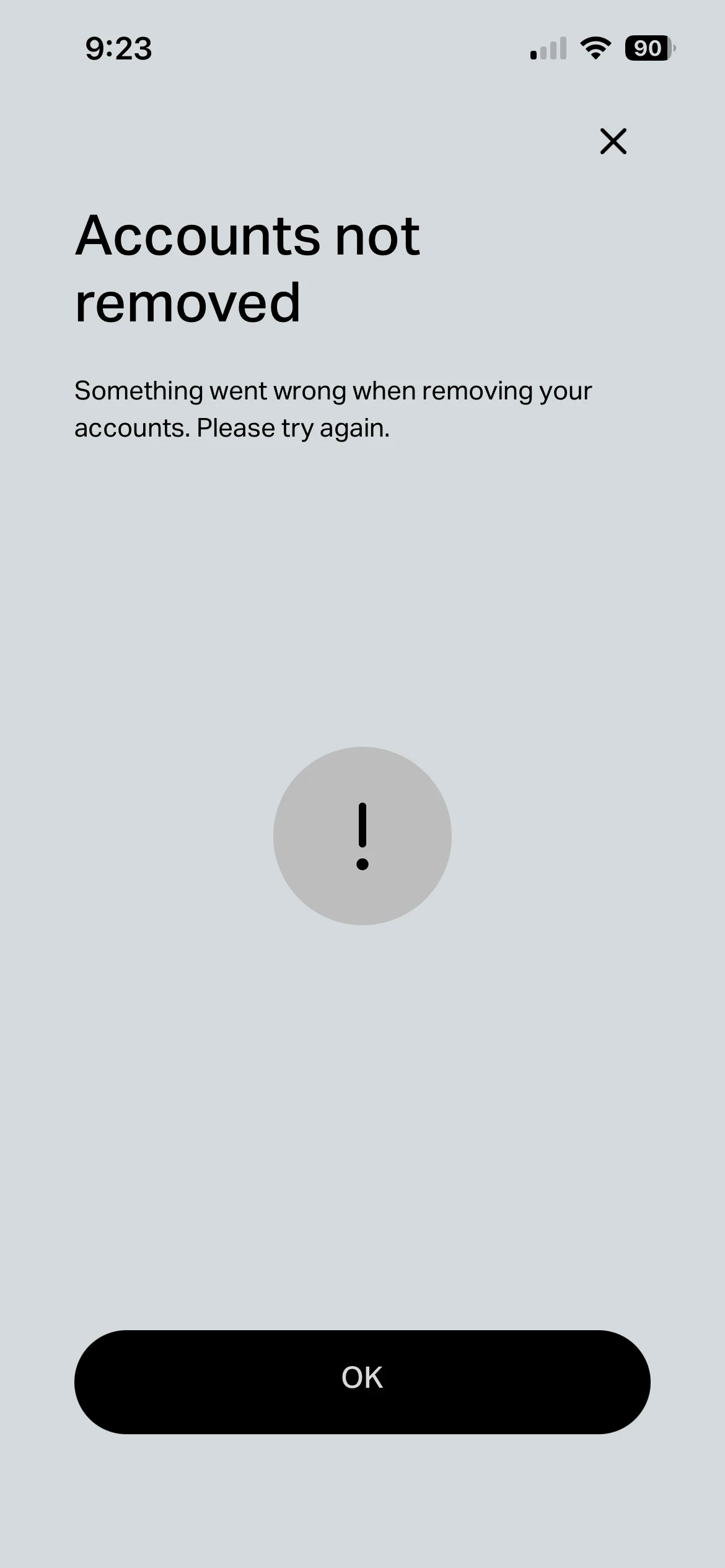The height and width of the screenshot is (1568, 725).
Task: Tap the OK button
Action: [362, 1382]
